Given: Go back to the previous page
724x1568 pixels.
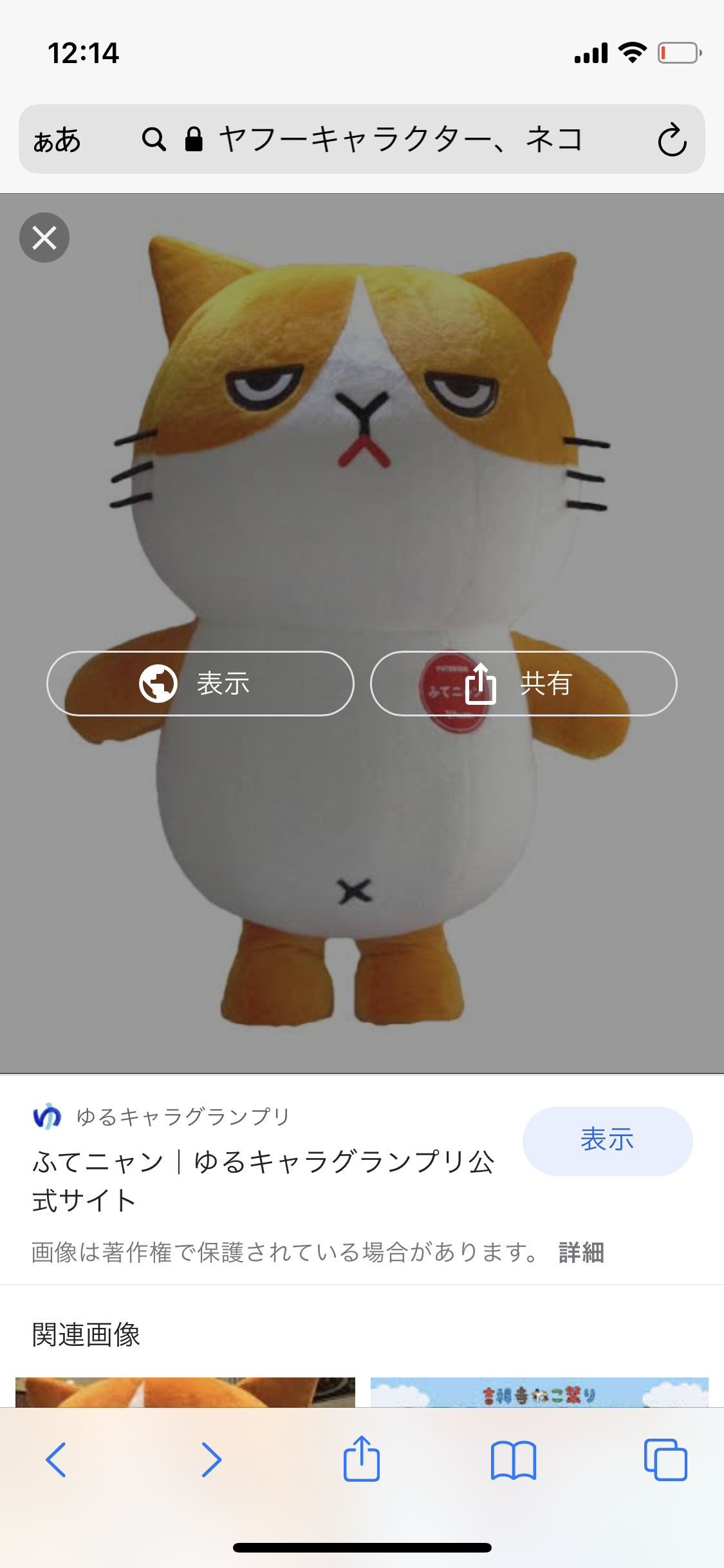Looking at the screenshot, I should 56,1459.
